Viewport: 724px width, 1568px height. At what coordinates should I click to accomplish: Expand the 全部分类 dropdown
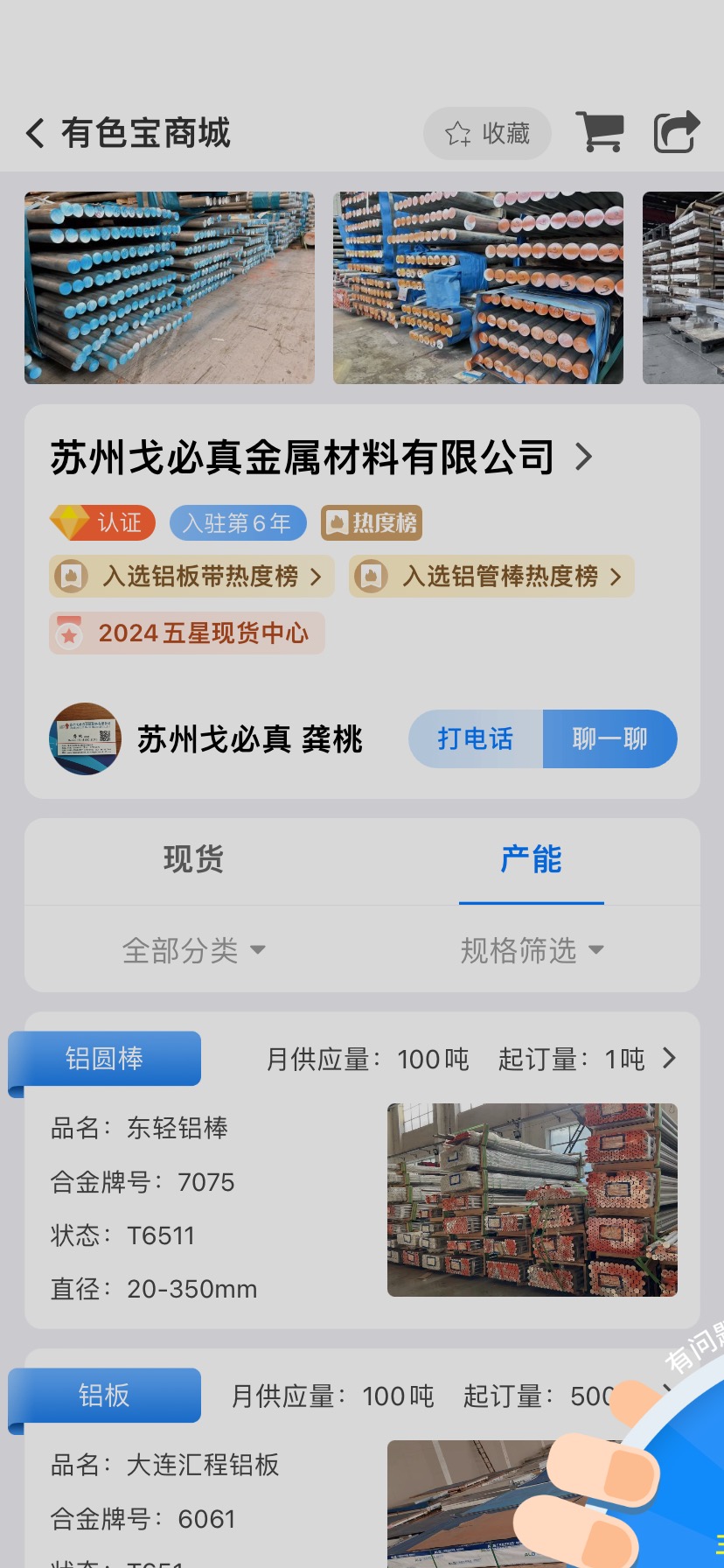coord(193,949)
